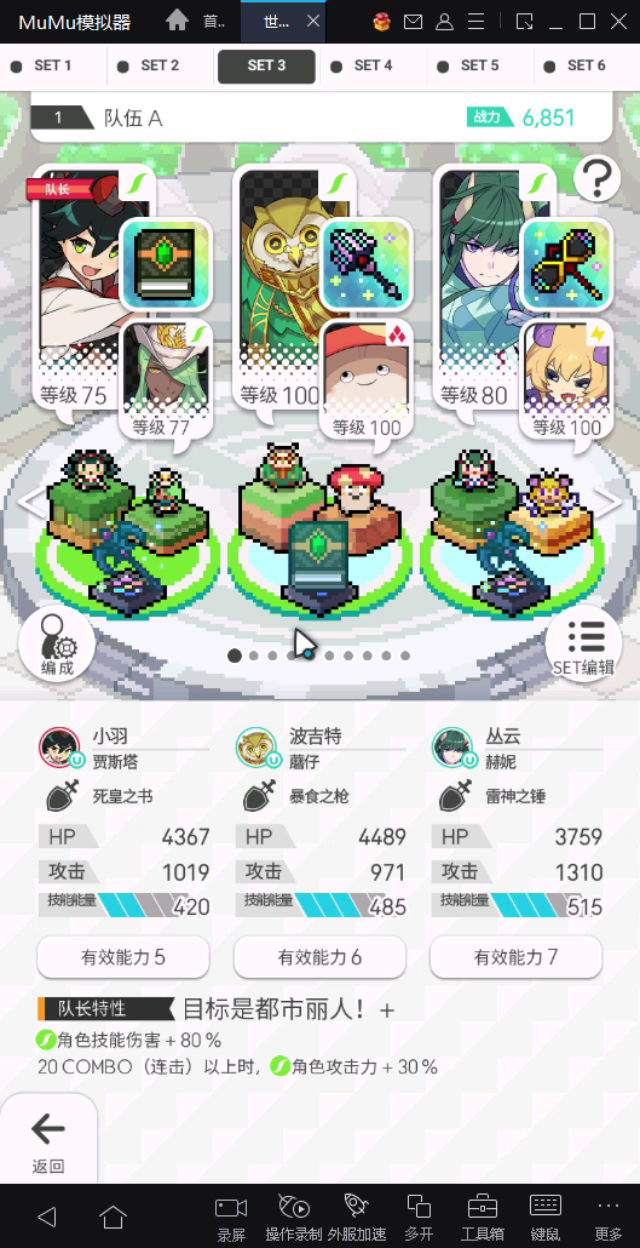Tap the emulator home button
640x1248 pixels.
tap(113, 1216)
